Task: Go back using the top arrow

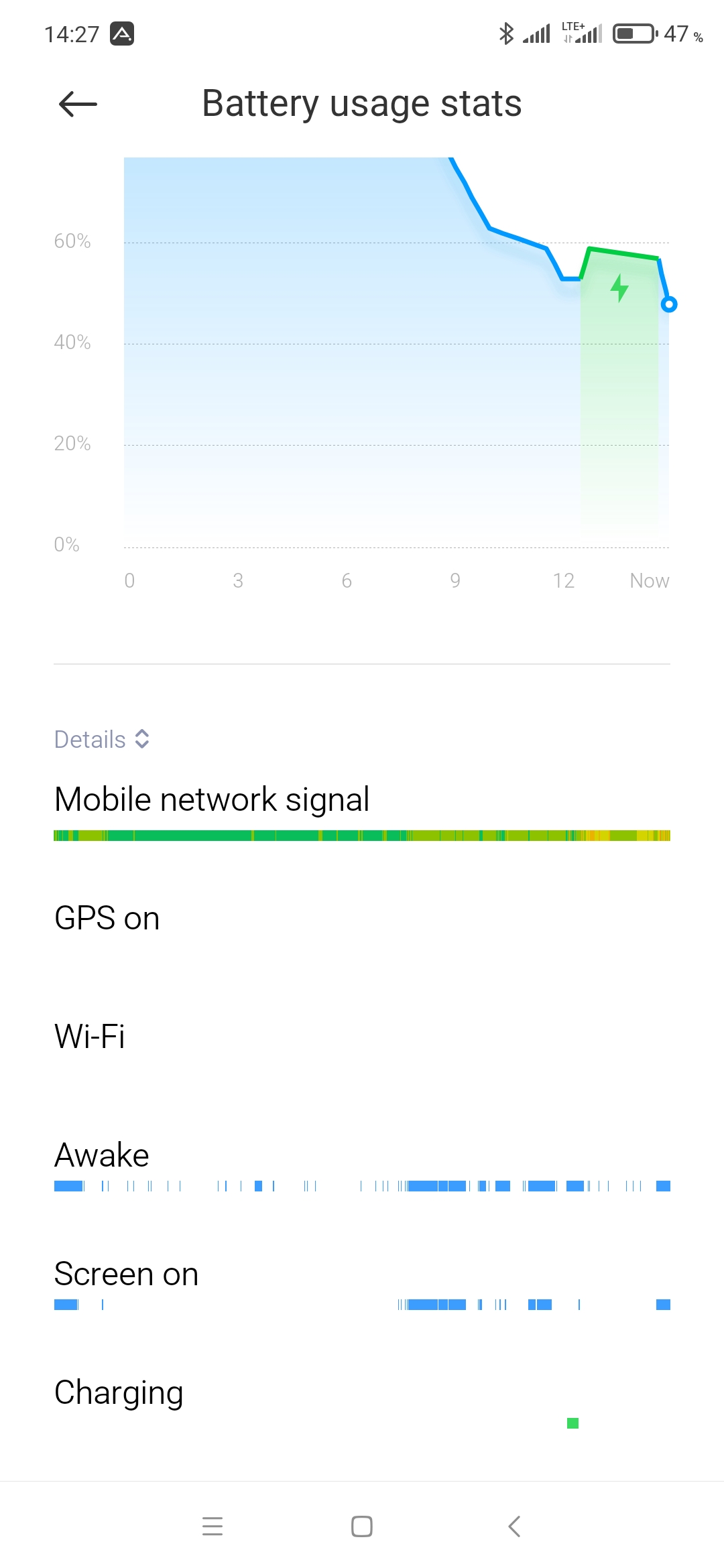Action: point(78,104)
